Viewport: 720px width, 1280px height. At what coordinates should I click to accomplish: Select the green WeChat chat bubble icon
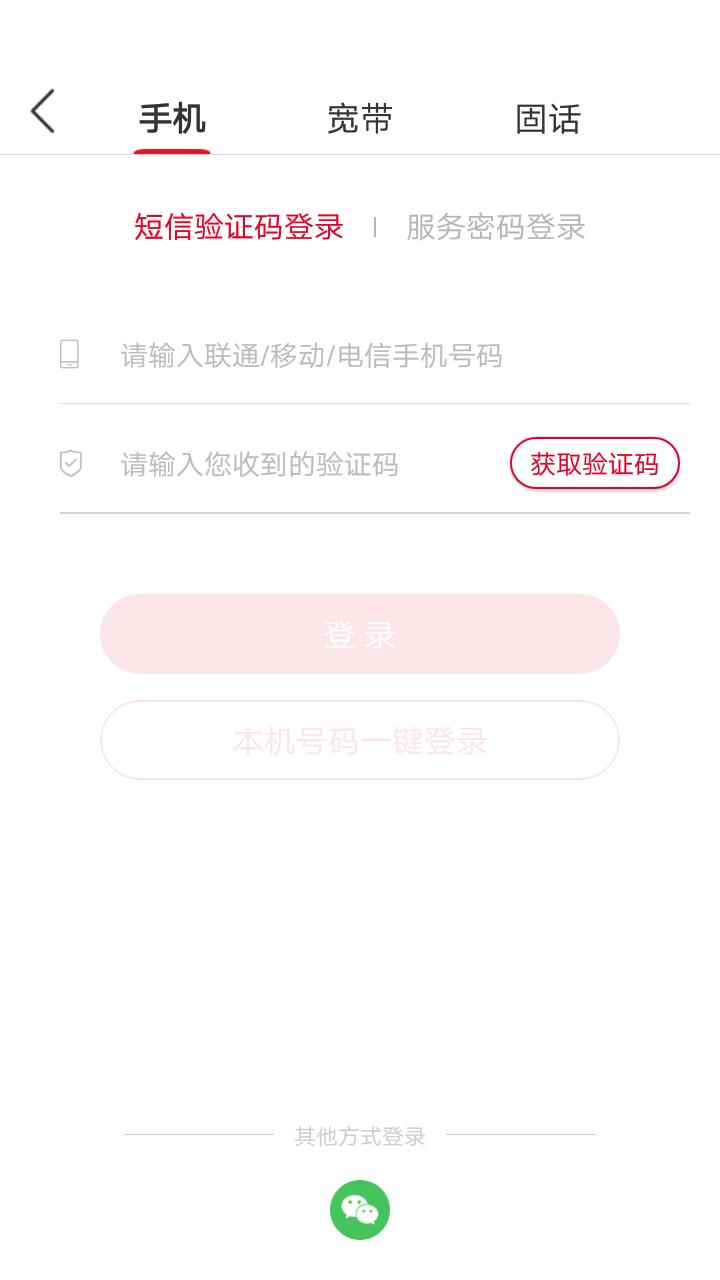click(359, 1209)
